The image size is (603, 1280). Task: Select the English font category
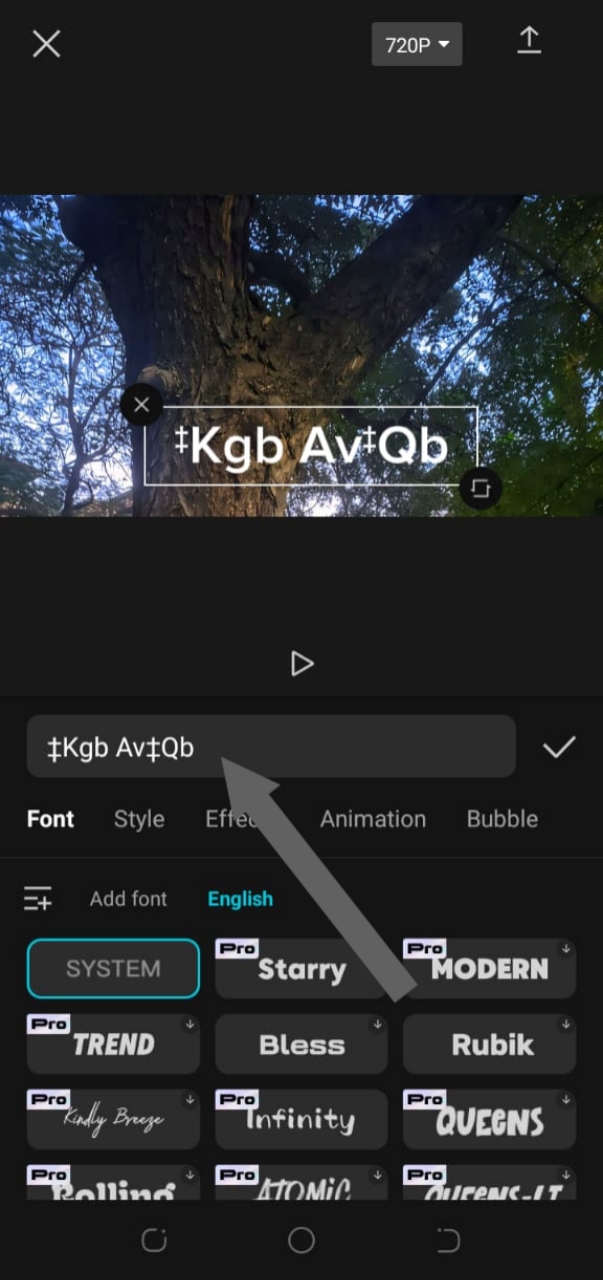pos(240,898)
